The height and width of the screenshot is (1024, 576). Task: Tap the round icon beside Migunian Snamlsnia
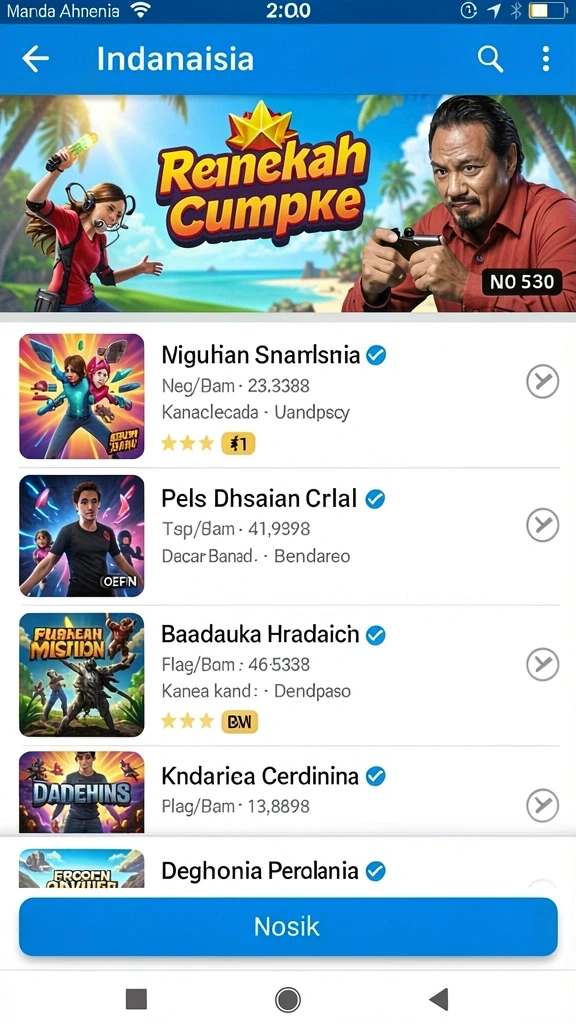[x=543, y=382]
